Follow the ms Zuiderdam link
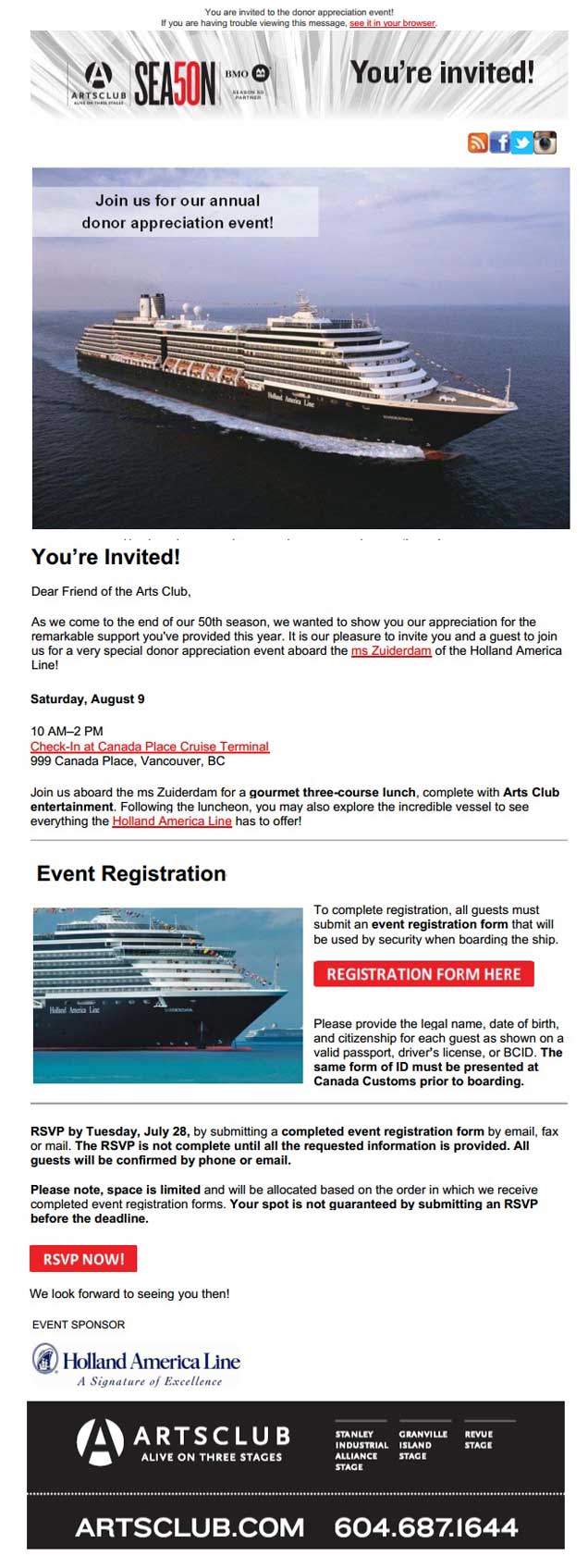The width and height of the screenshot is (588, 1568). [x=391, y=650]
